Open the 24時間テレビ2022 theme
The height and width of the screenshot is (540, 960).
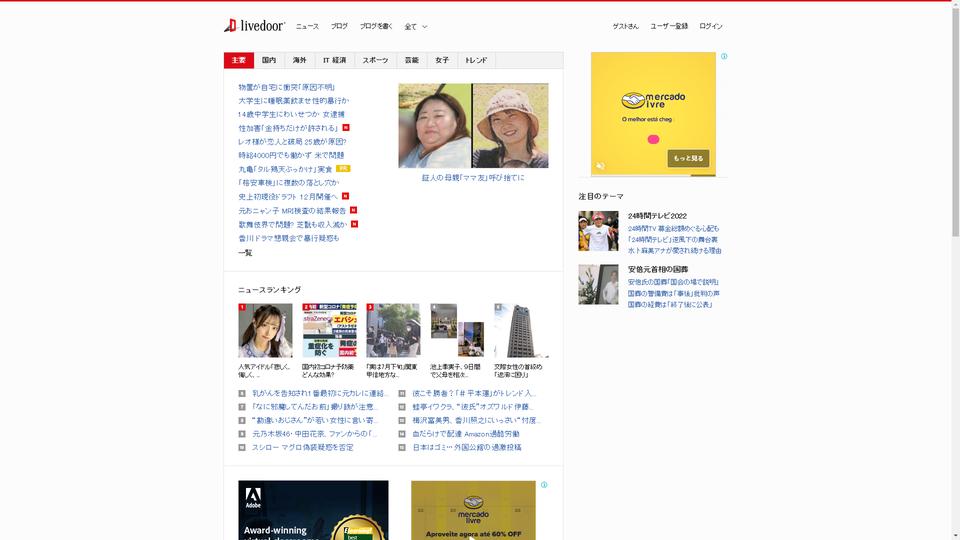(657, 216)
